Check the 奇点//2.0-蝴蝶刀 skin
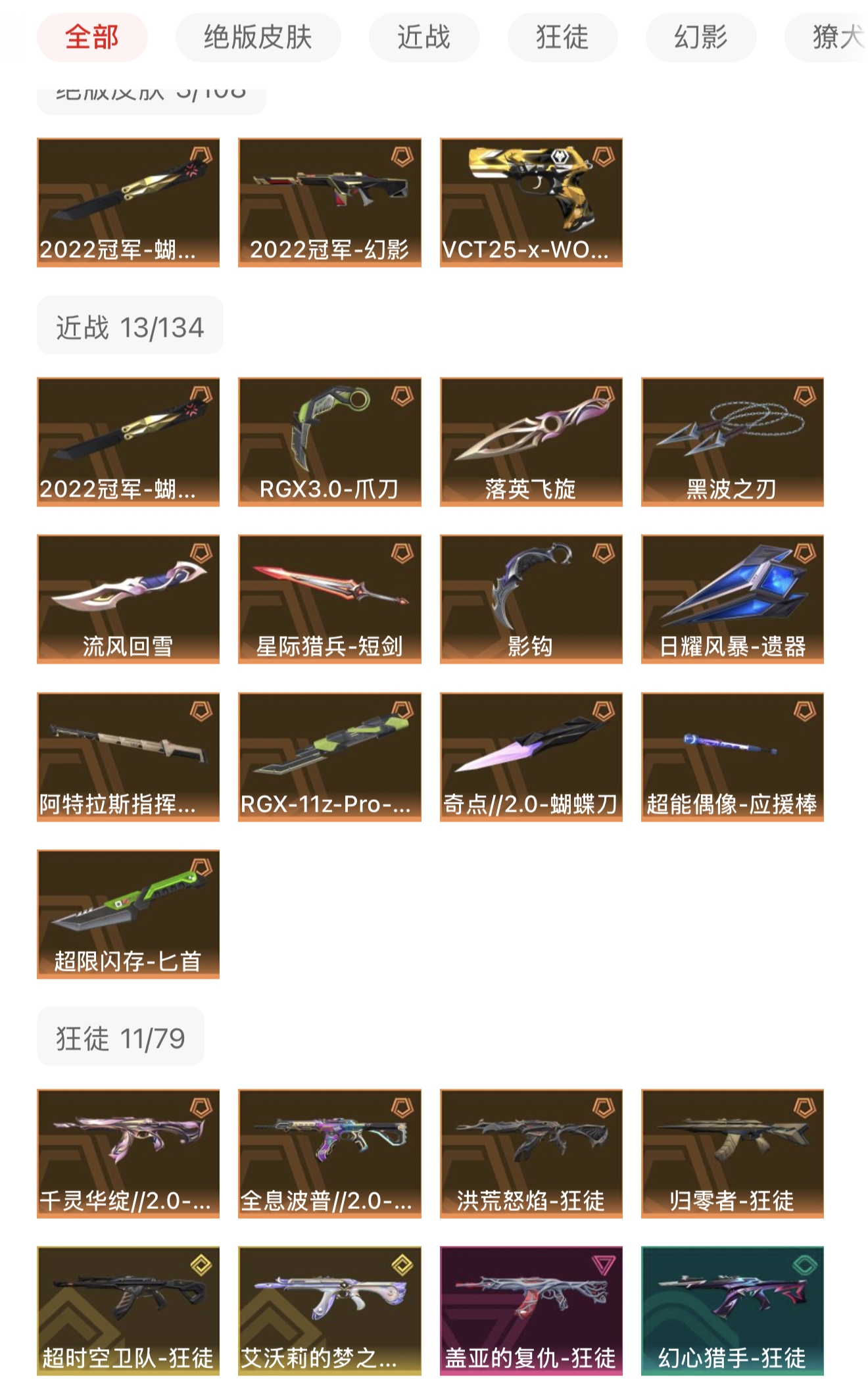 tap(531, 756)
